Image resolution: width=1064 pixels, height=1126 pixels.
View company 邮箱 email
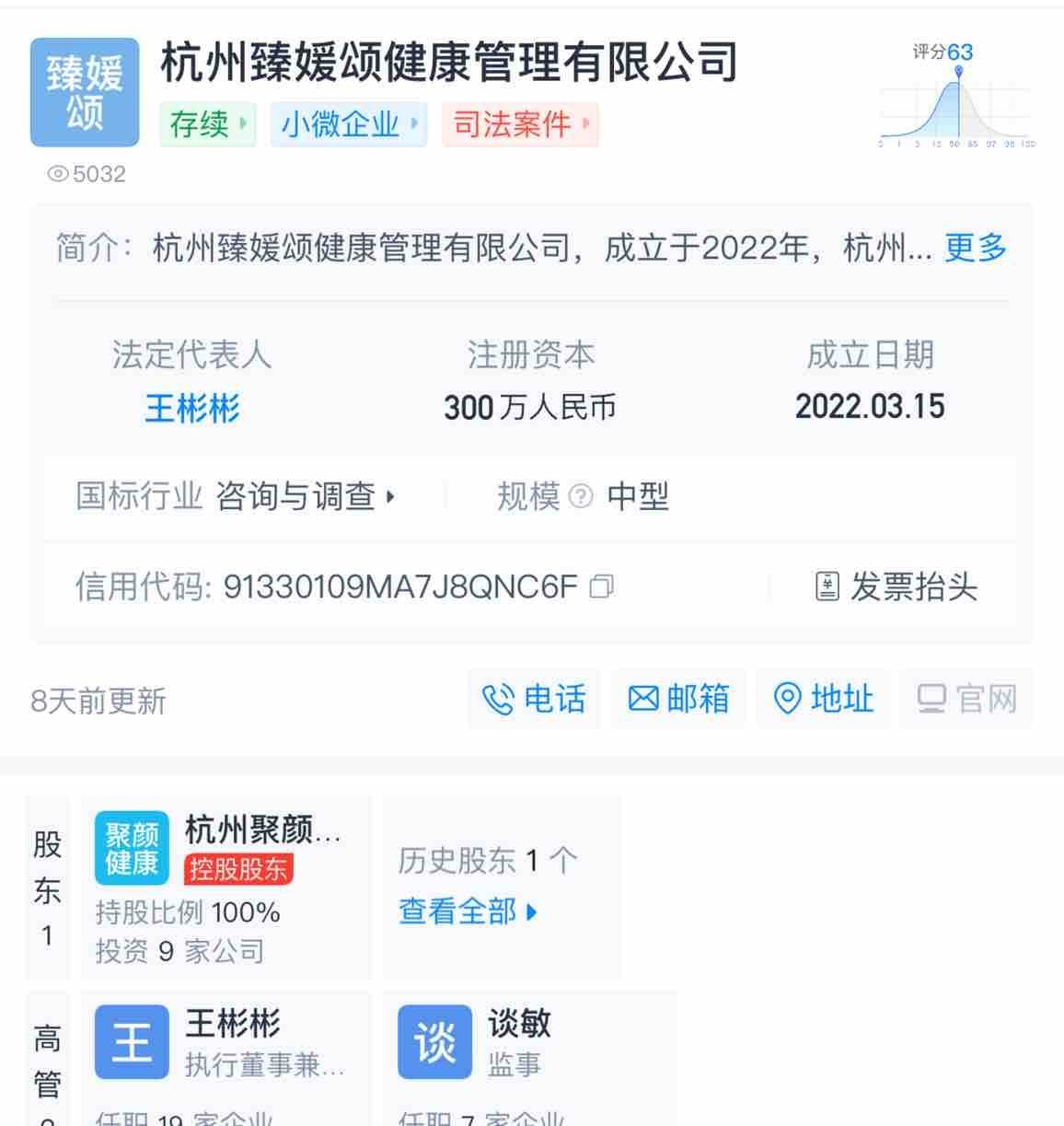pyautogui.click(x=679, y=700)
